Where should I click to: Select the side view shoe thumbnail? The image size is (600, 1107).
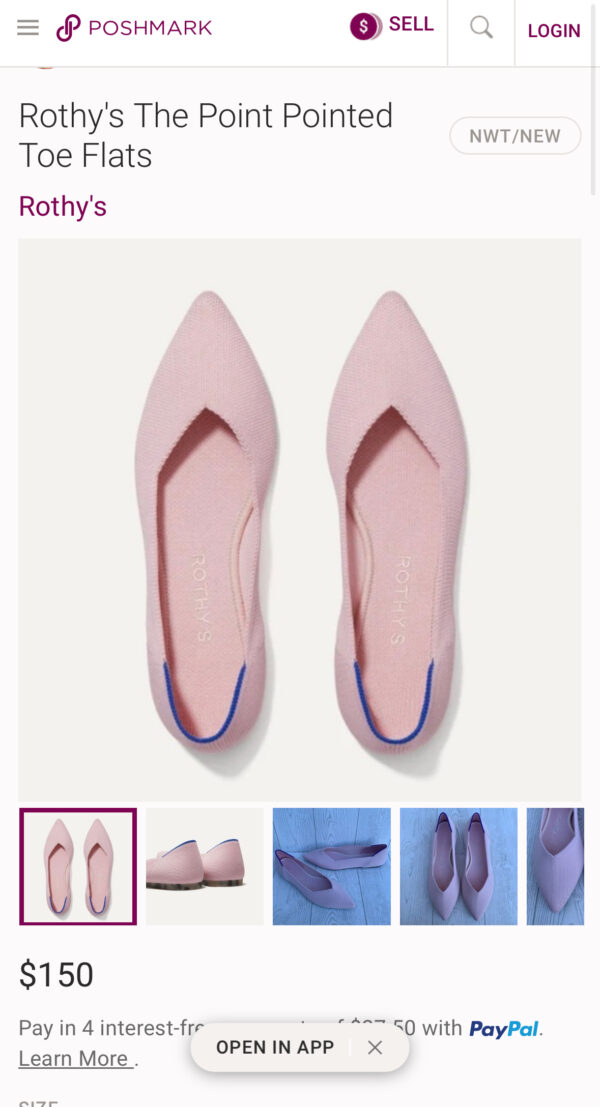205,866
